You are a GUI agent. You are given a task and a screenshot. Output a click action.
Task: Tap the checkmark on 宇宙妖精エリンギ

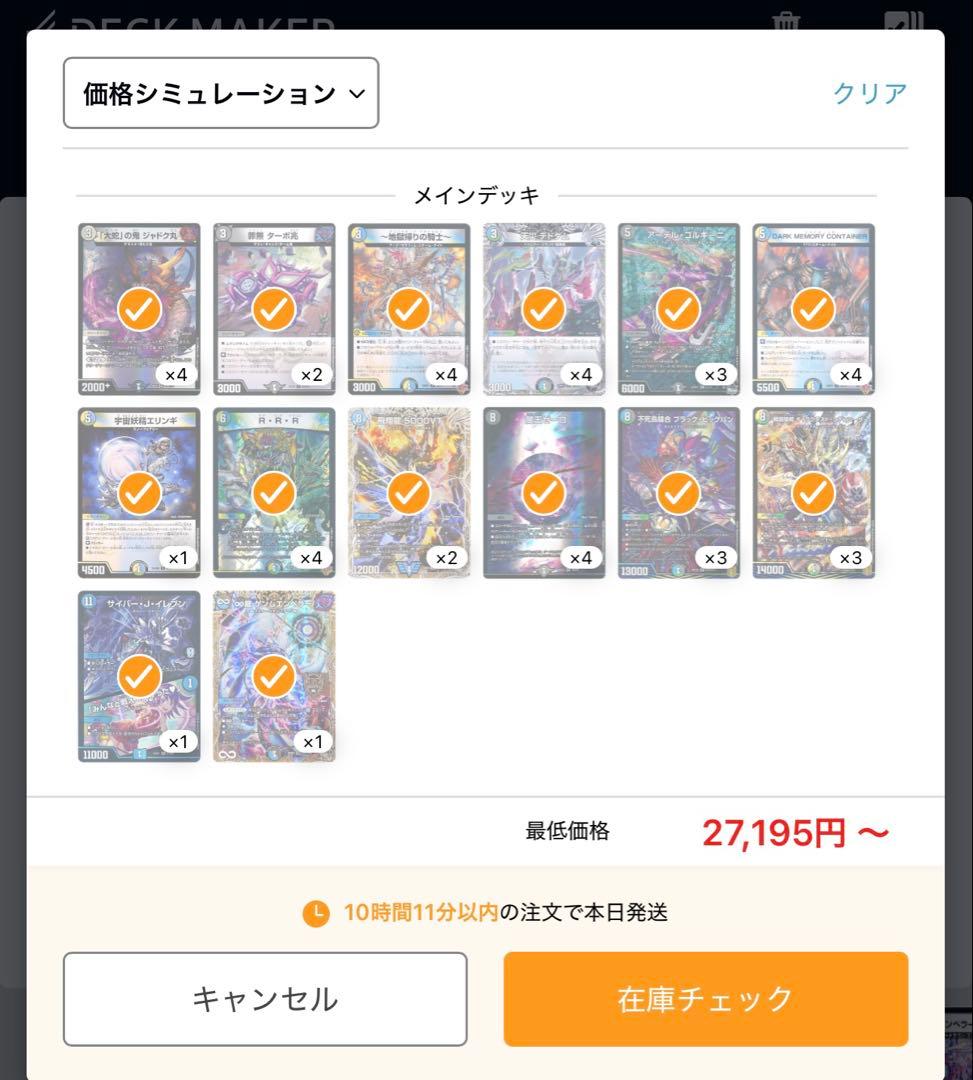pyautogui.click(x=139, y=493)
